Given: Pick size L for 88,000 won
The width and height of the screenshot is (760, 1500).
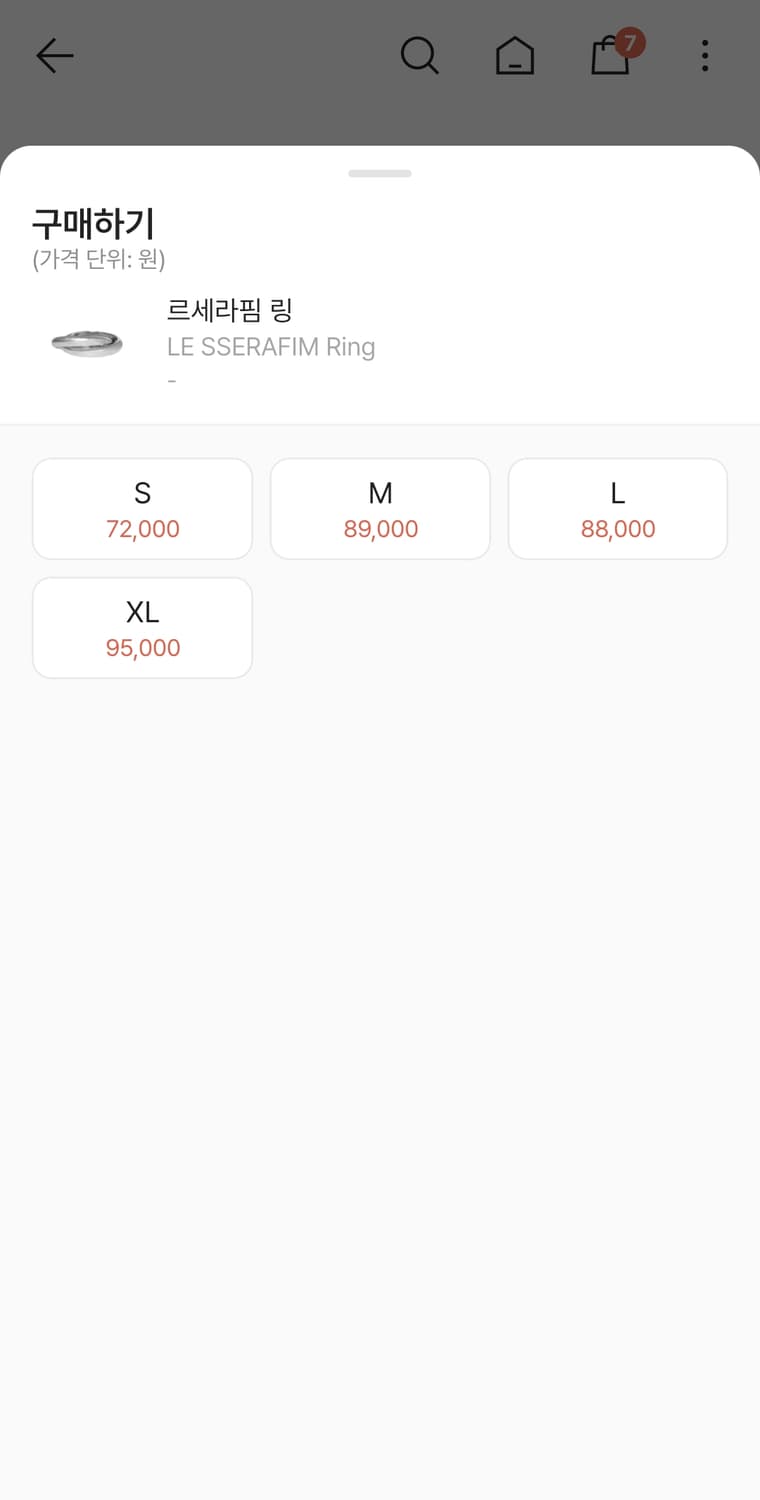Looking at the screenshot, I should 617,508.
